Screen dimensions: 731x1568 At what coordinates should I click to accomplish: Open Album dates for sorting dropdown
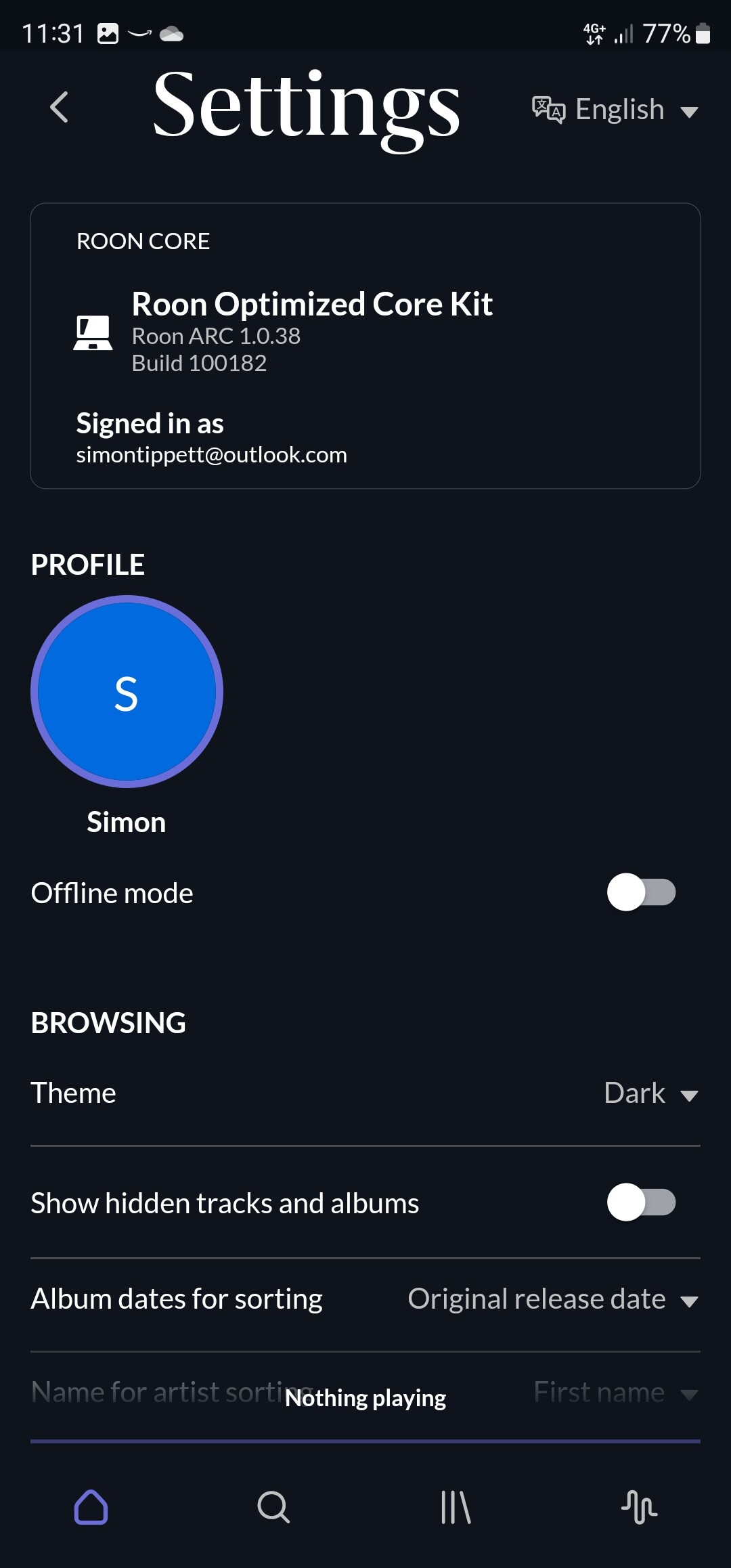click(x=553, y=1299)
